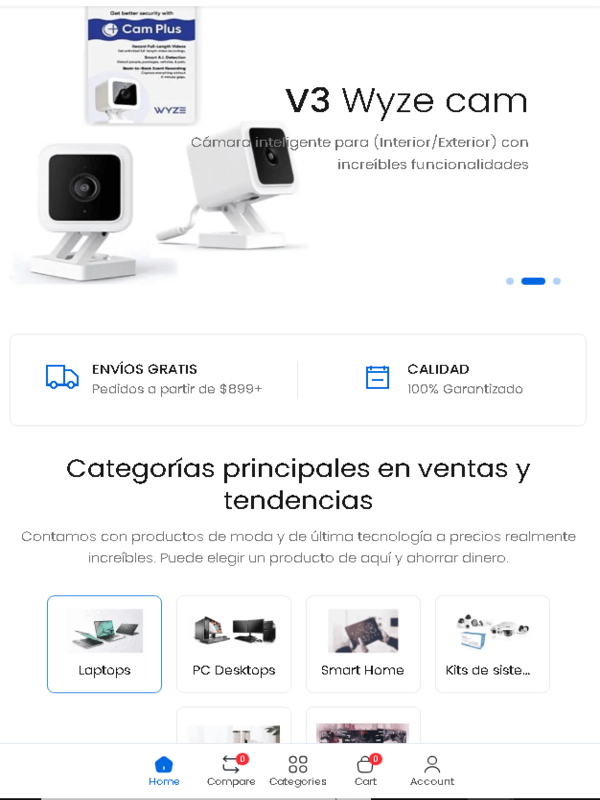The image size is (600, 800).
Task: Open the Laptops category
Action: tap(104, 644)
